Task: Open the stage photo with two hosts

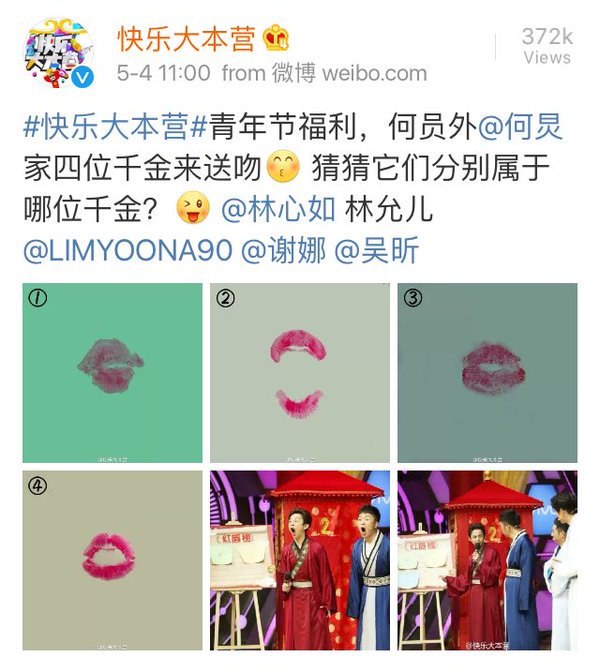Action: [299, 560]
